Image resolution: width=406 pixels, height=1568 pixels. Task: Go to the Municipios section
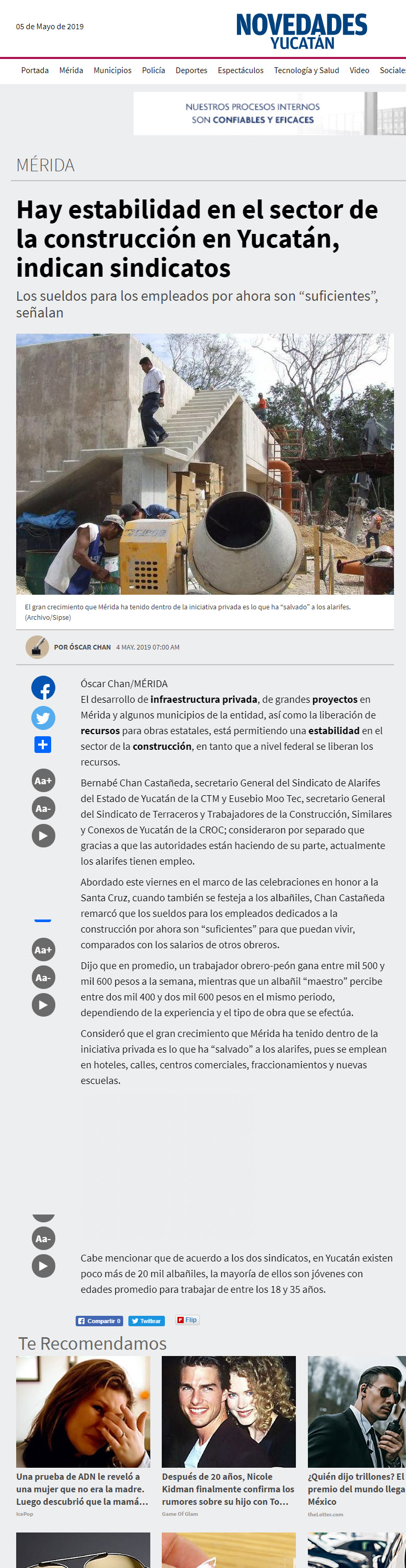(113, 70)
